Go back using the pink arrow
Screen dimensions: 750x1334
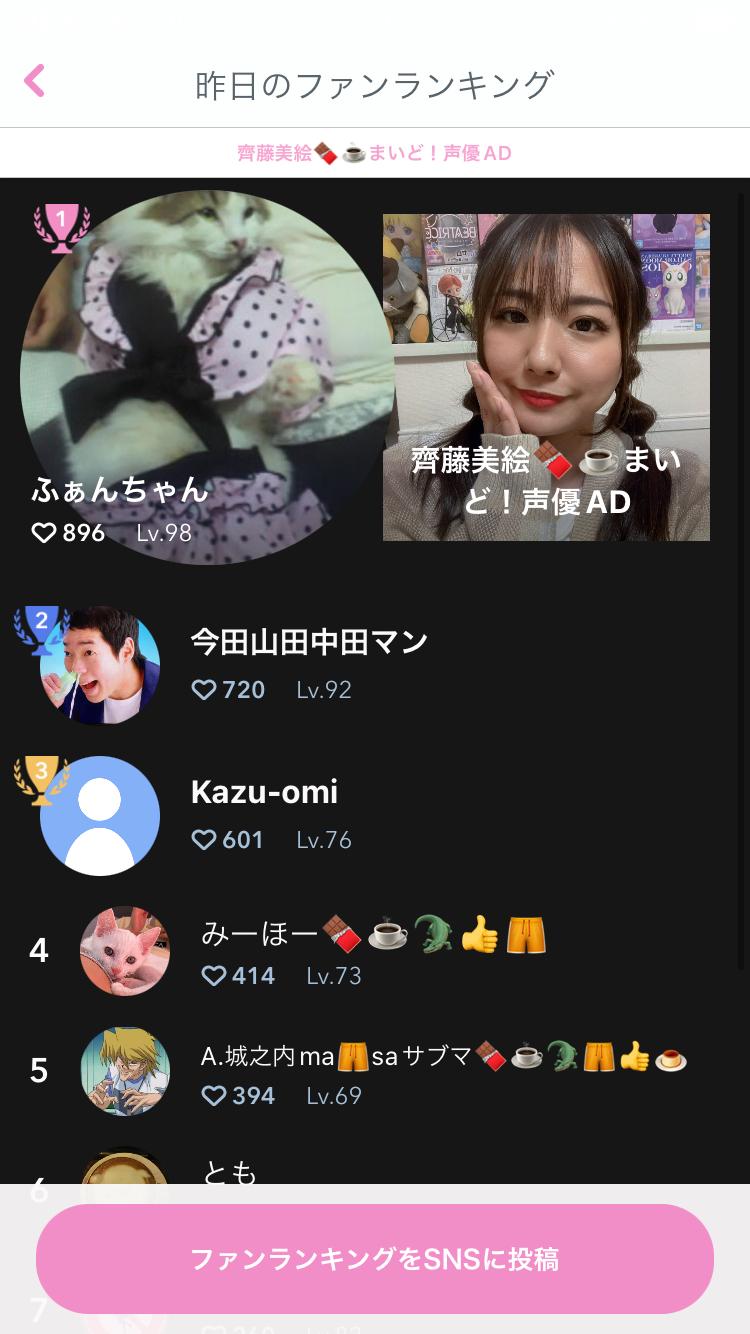35,81
